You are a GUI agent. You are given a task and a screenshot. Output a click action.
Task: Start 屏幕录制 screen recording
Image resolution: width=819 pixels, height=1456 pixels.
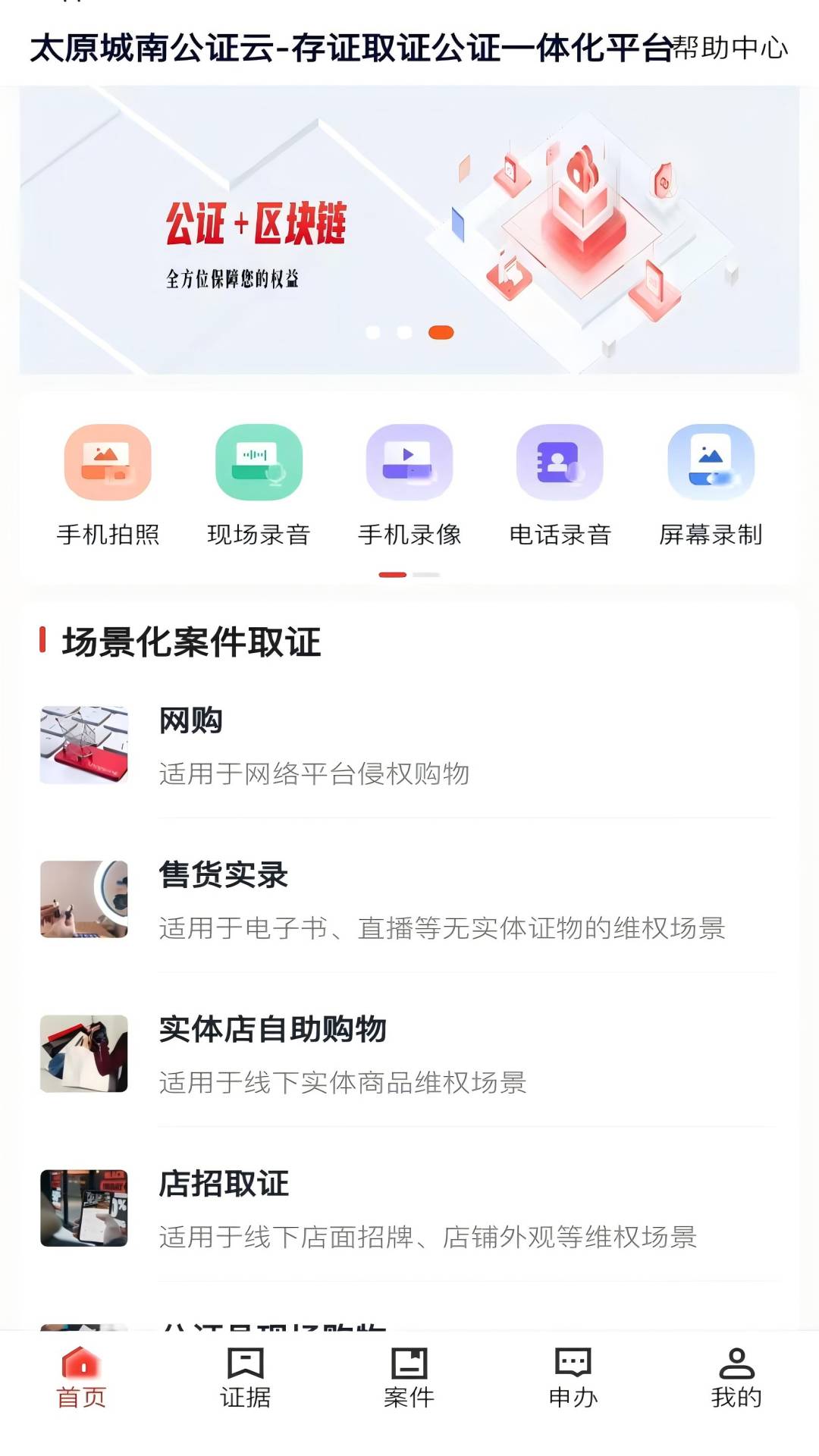(x=711, y=484)
